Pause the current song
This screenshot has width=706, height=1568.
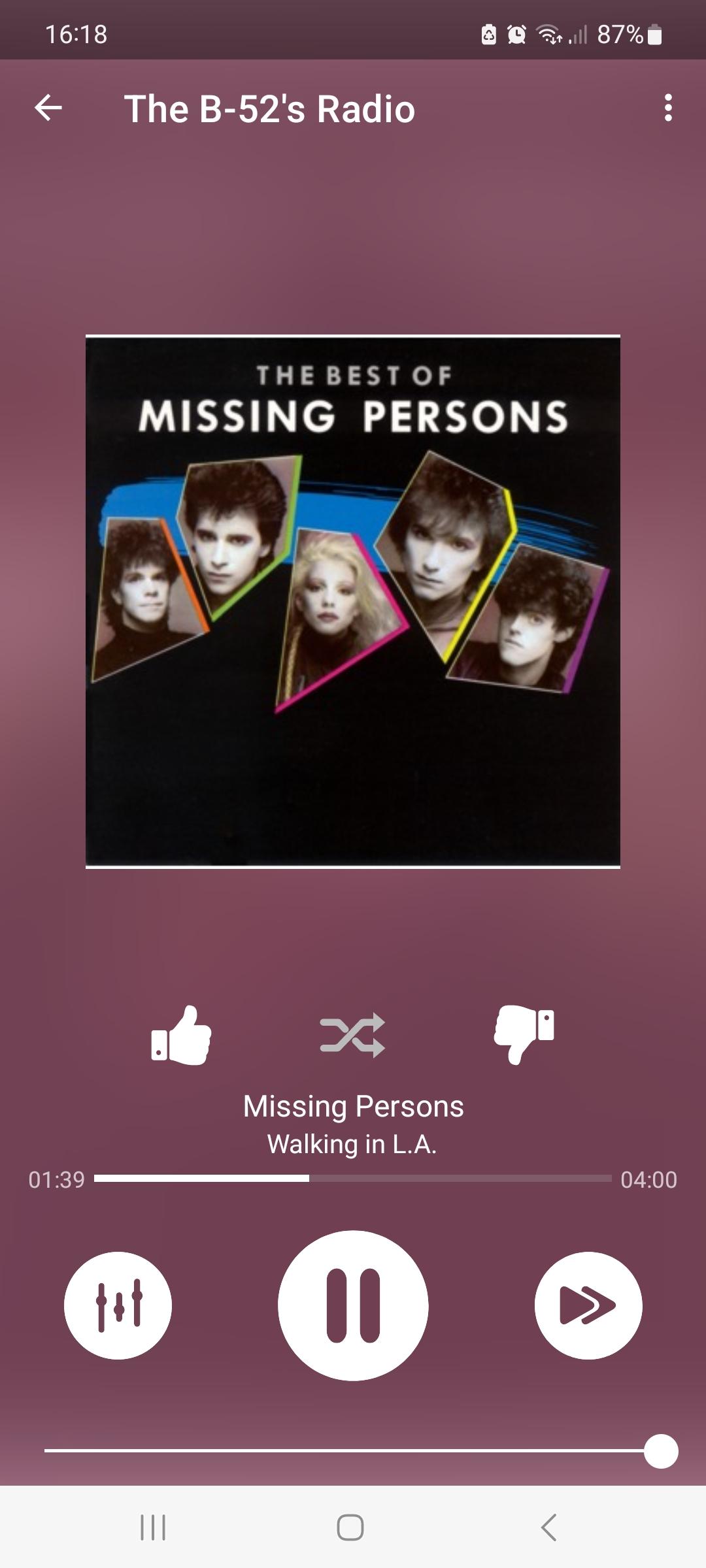[x=353, y=1305]
